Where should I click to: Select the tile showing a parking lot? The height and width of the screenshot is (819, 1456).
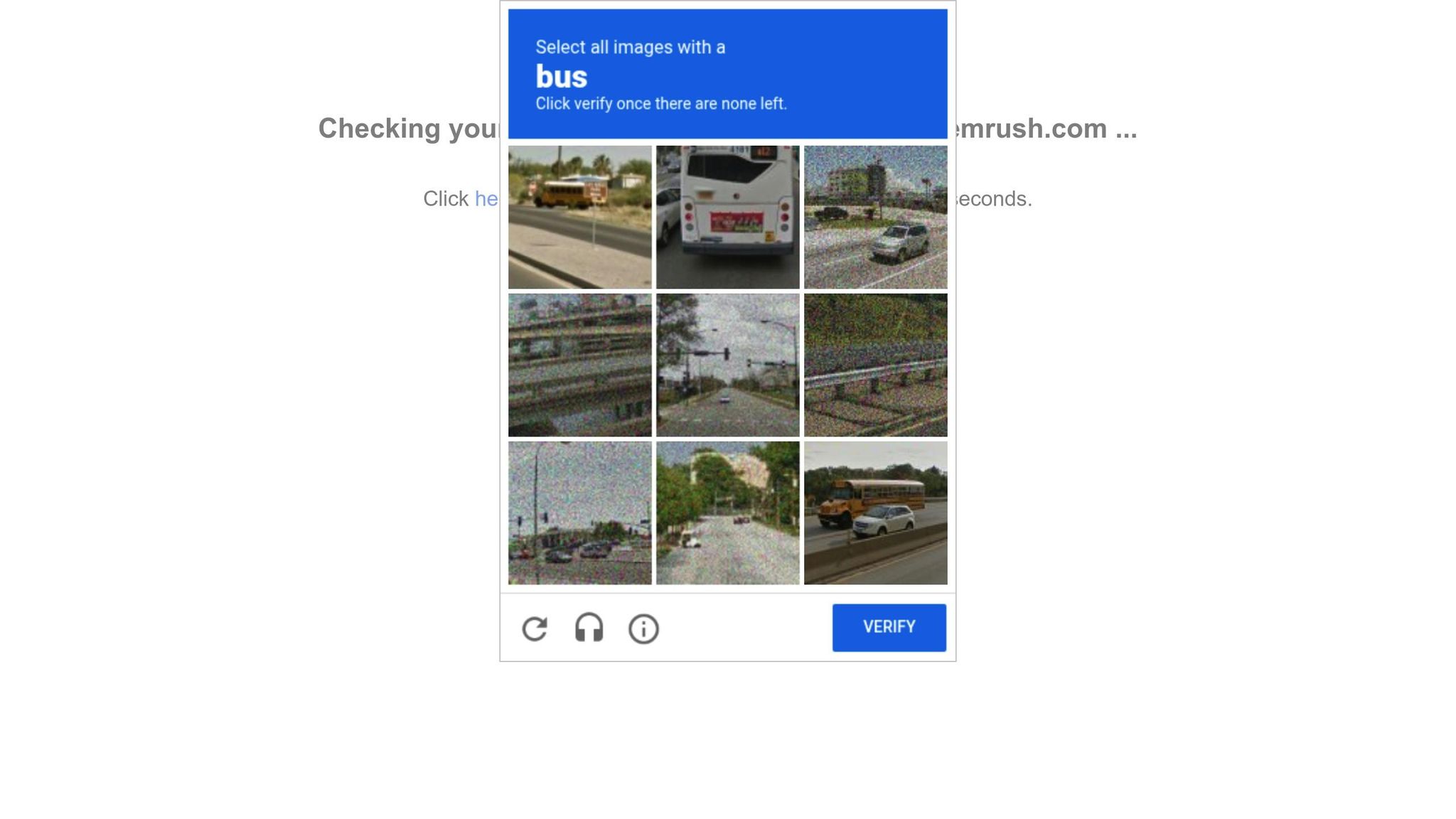pyautogui.click(x=579, y=513)
